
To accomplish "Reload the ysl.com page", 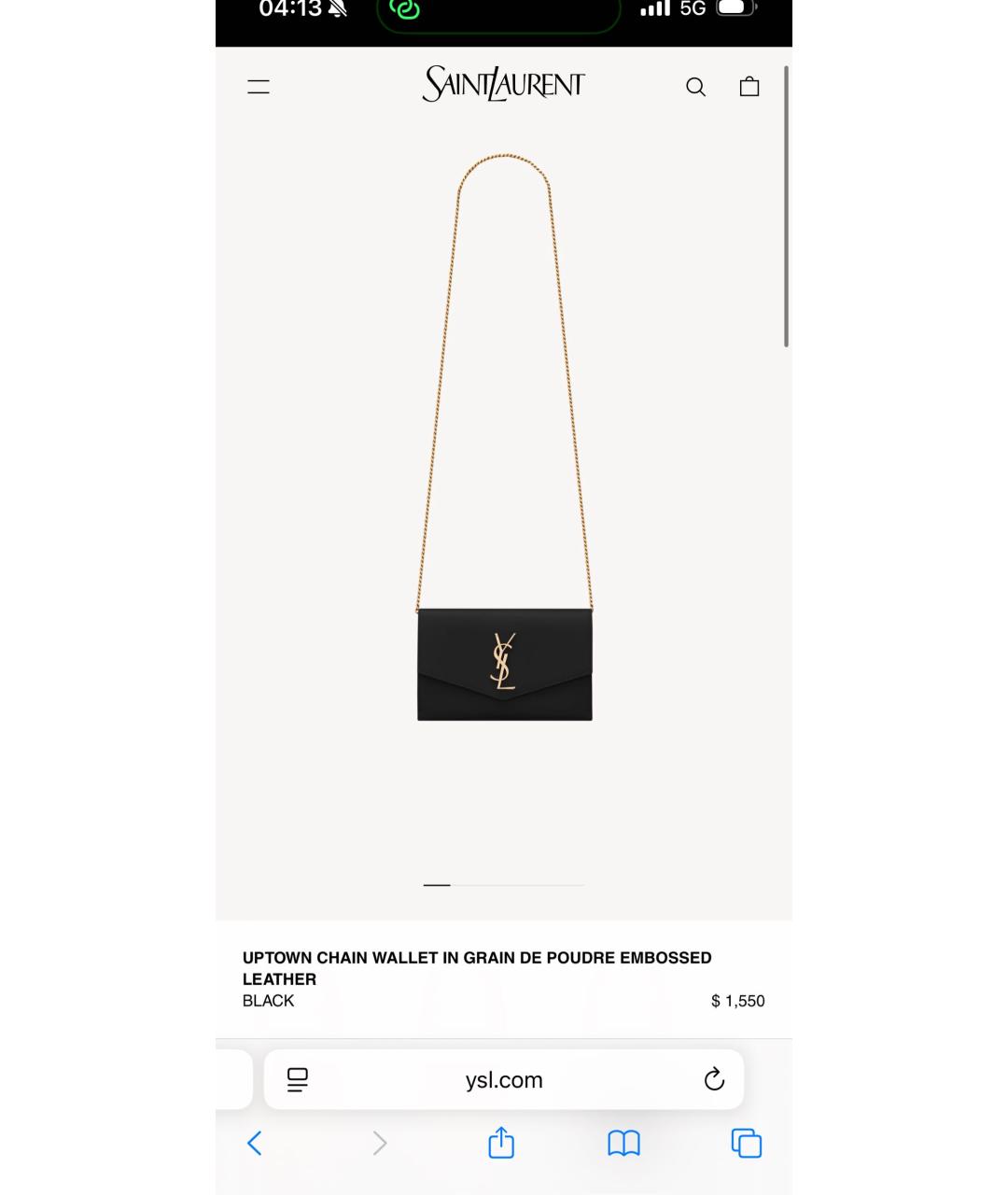I will [714, 1079].
